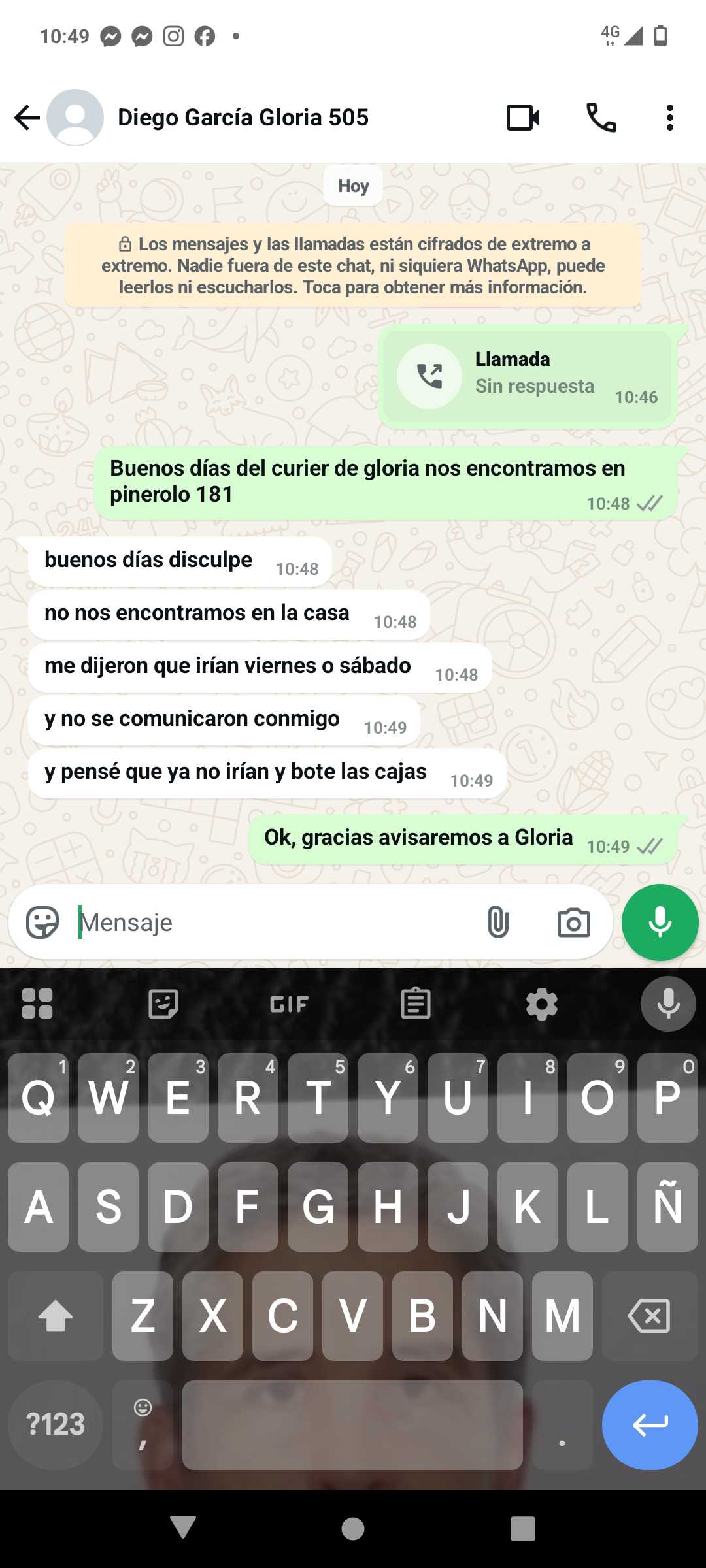Start a video call with Diego
The image size is (706, 1568).
pyautogui.click(x=523, y=118)
